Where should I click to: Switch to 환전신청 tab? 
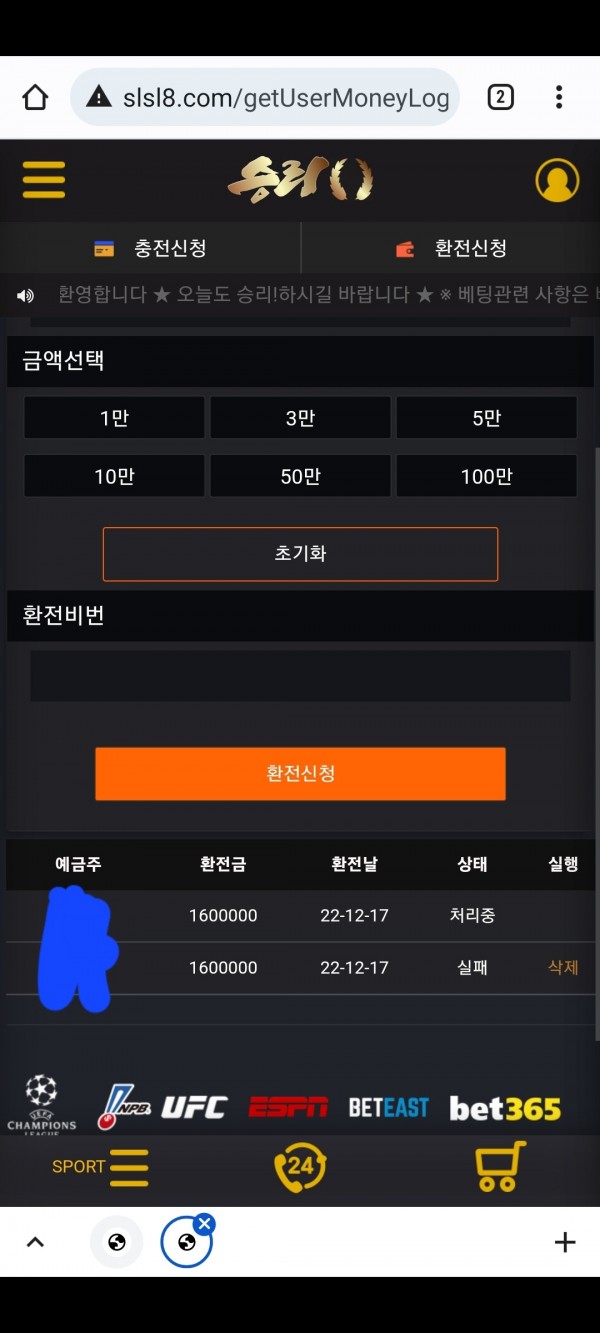click(453, 248)
